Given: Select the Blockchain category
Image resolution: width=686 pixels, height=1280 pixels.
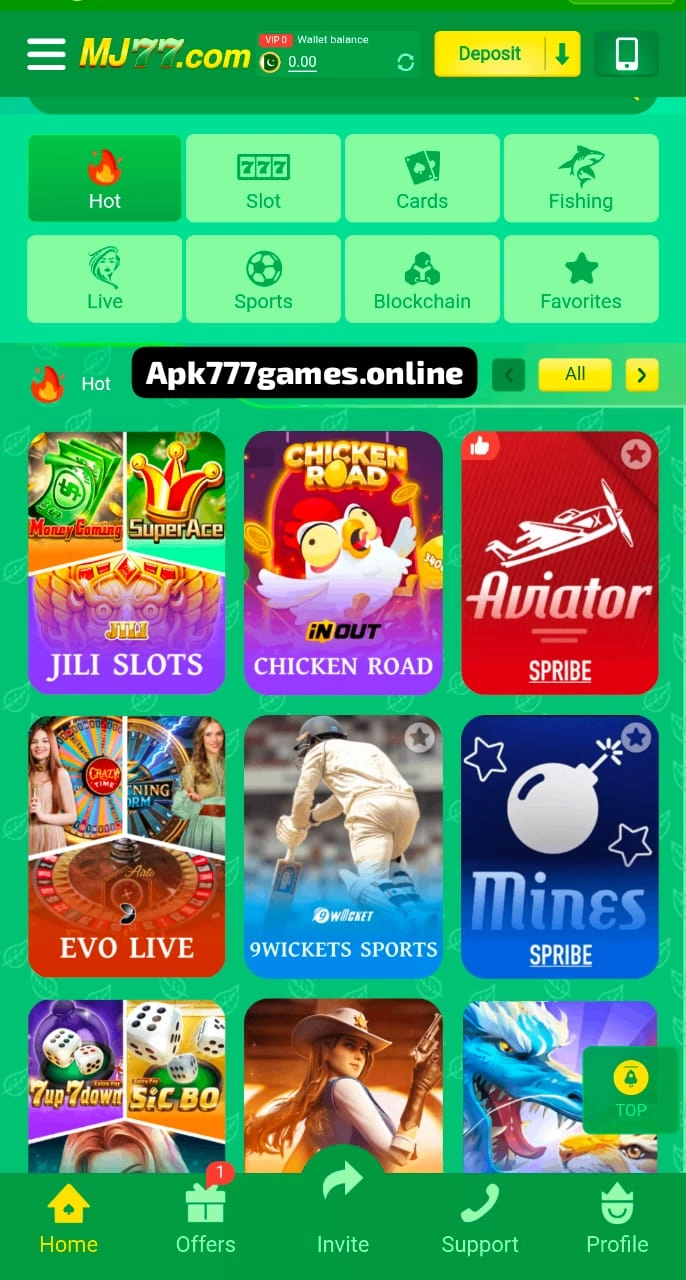Looking at the screenshot, I should (422, 280).
